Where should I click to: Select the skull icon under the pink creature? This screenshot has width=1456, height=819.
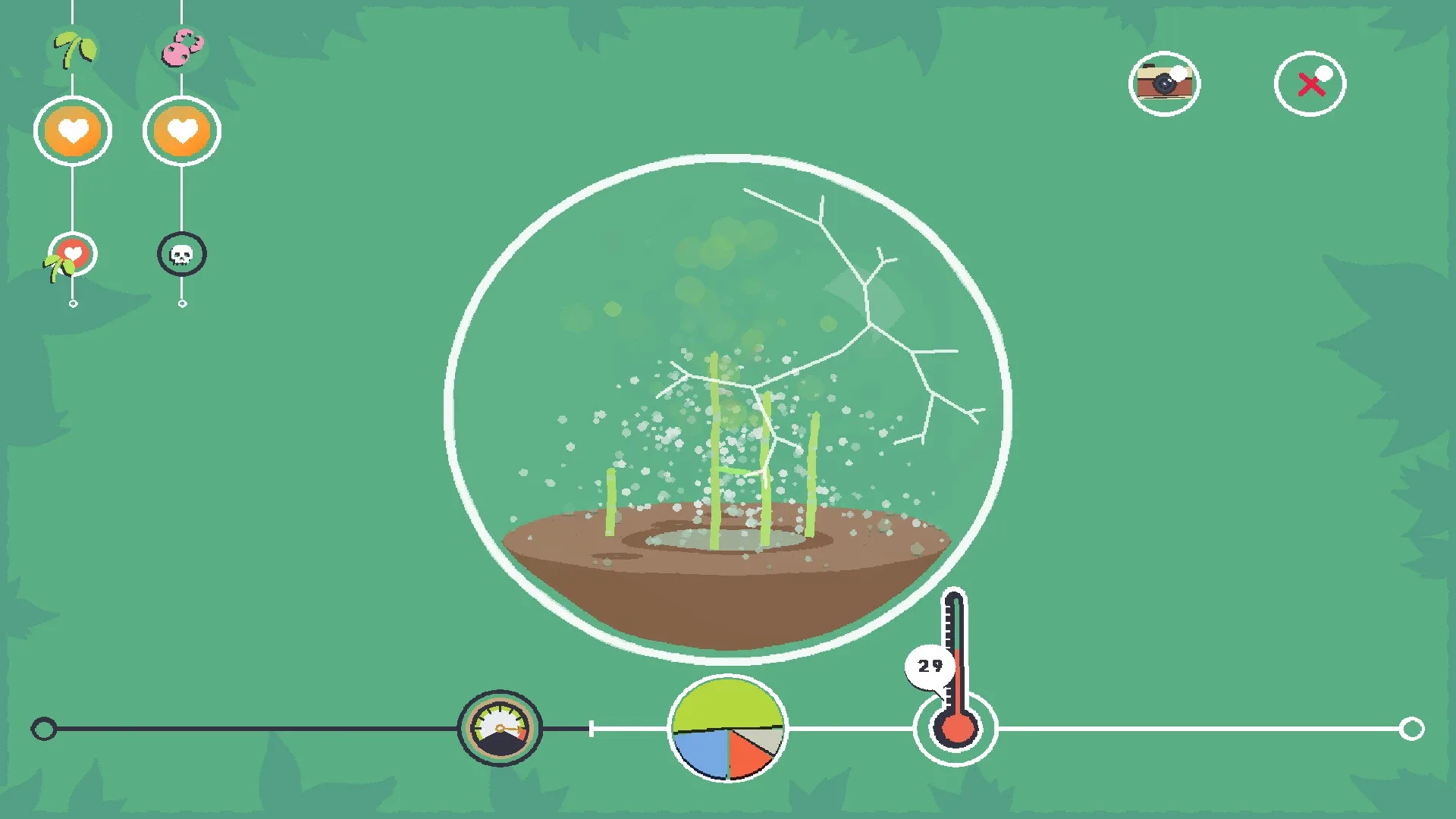click(182, 254)
